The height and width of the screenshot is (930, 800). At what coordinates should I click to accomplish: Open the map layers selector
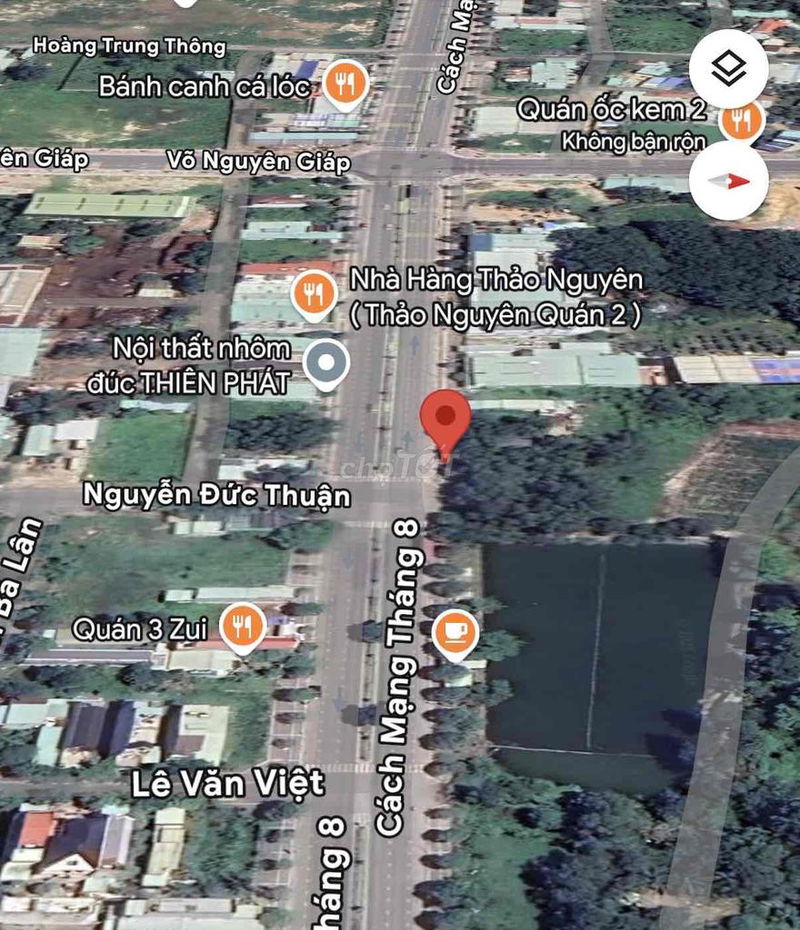729,69
